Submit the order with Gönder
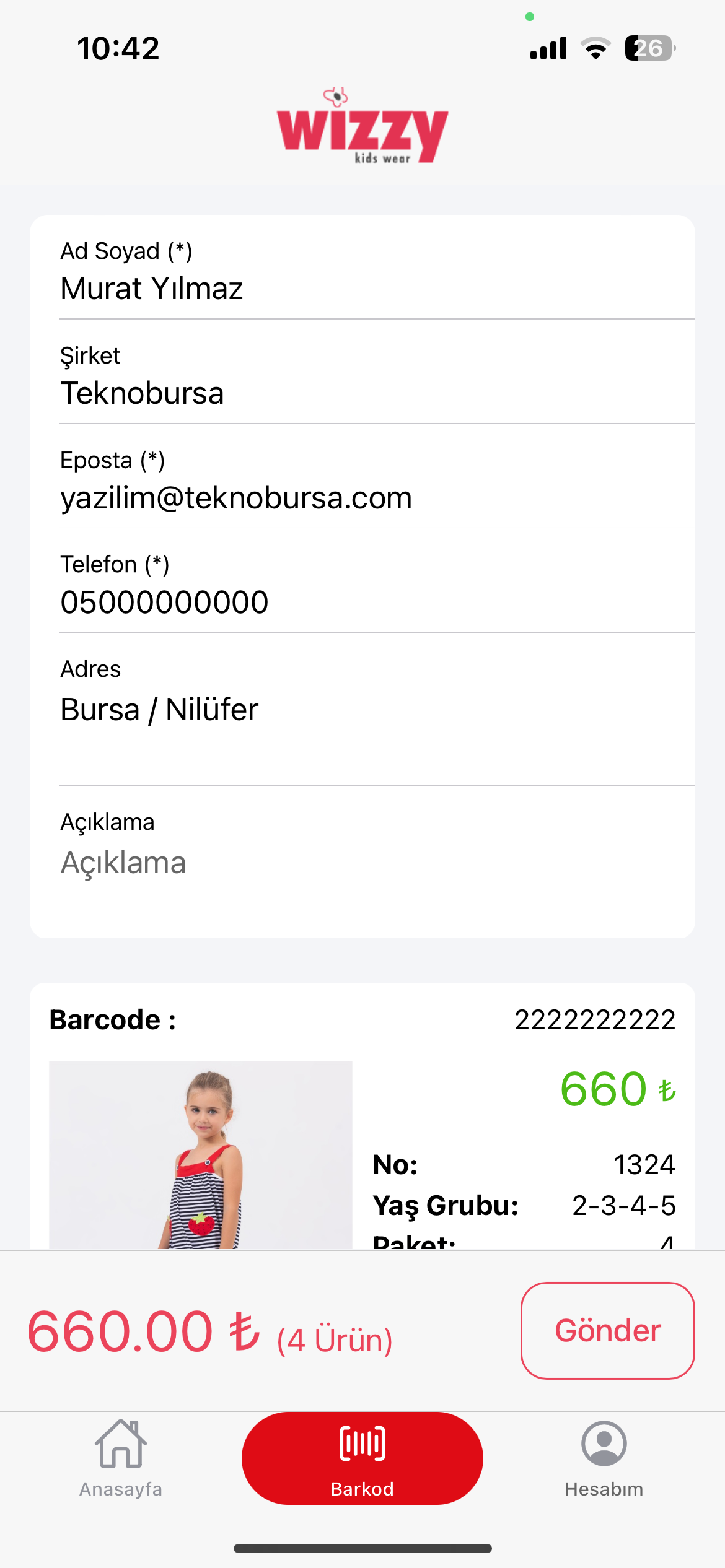Viewport: 725px width, 1568px height. tap(607, 1331)
